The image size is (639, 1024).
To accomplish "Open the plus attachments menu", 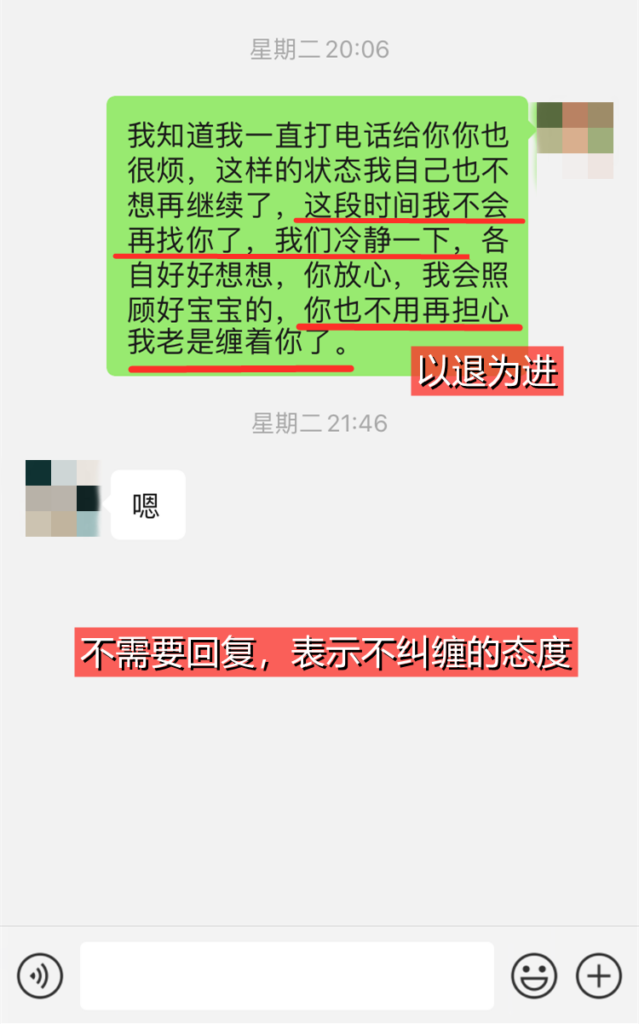I will coord(599,975).
